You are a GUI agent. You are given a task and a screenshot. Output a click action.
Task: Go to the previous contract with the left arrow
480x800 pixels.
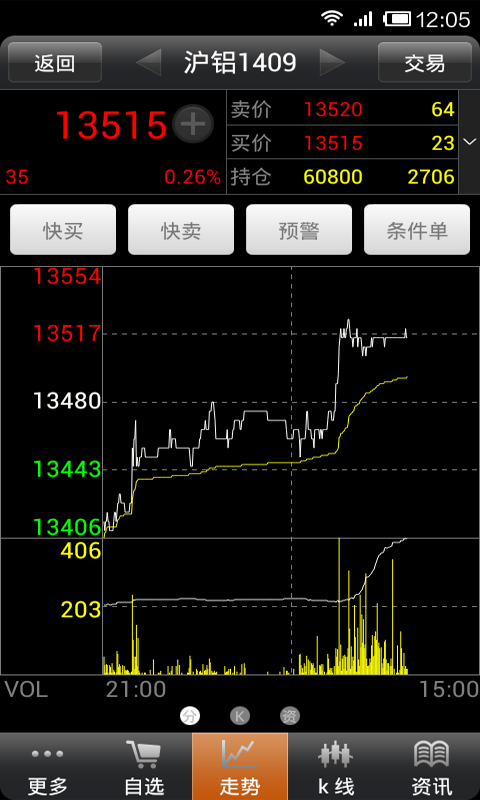pos(148,63)
